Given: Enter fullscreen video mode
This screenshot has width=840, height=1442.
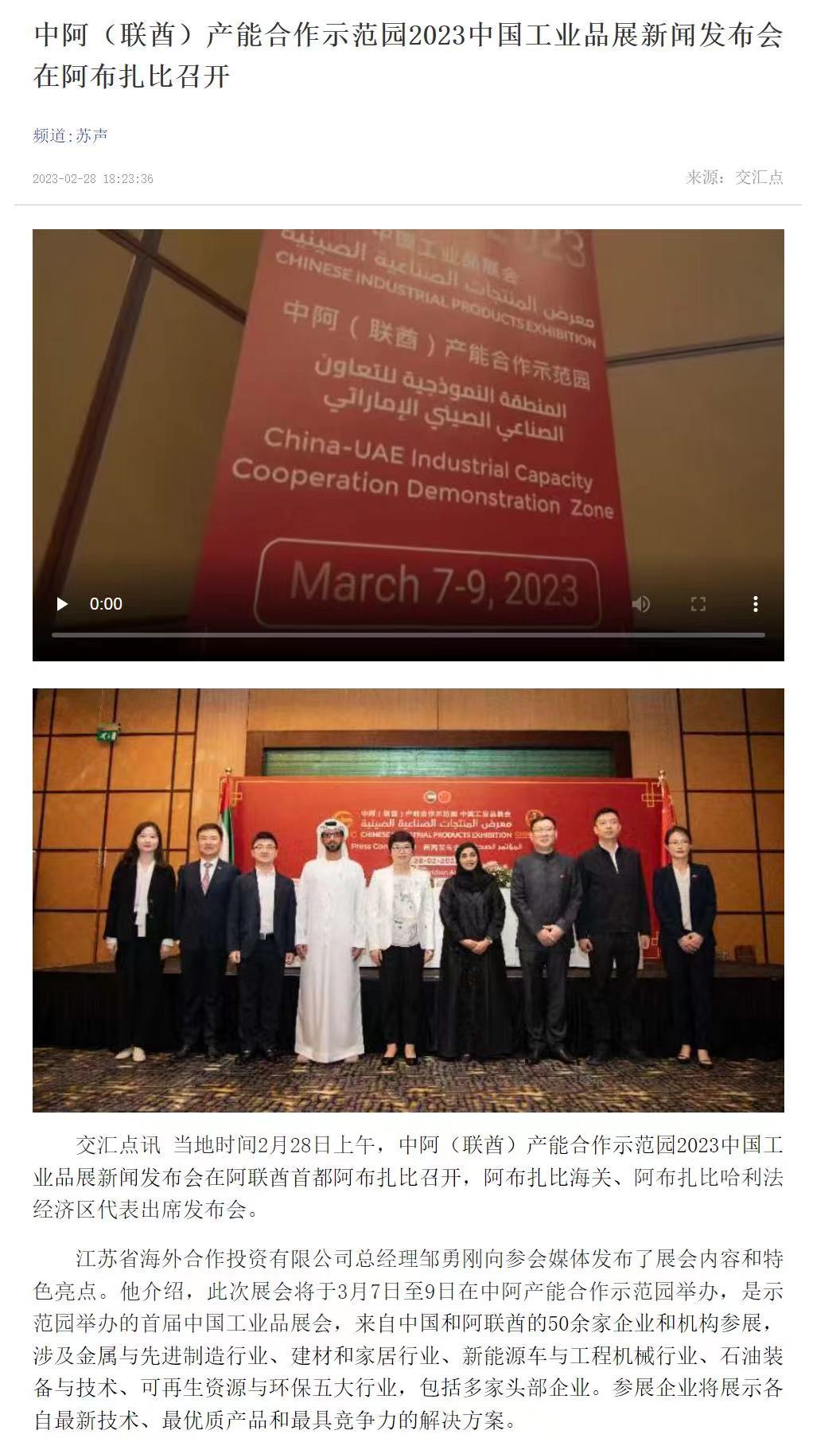Looking at the screenshot, I should 698,604.
